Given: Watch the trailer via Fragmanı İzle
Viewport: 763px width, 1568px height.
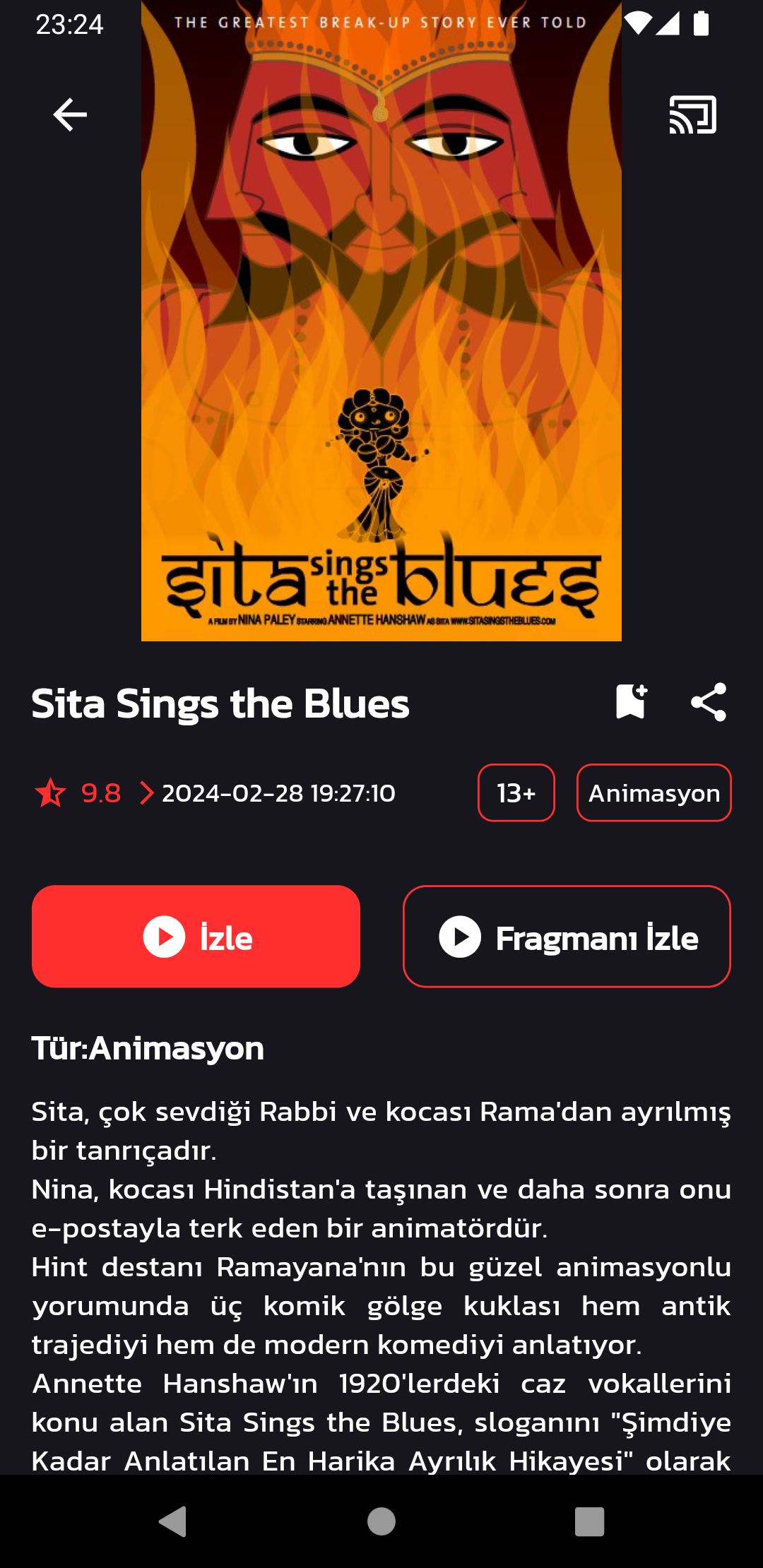Looking at the screenshot, I should click(567, 937).
